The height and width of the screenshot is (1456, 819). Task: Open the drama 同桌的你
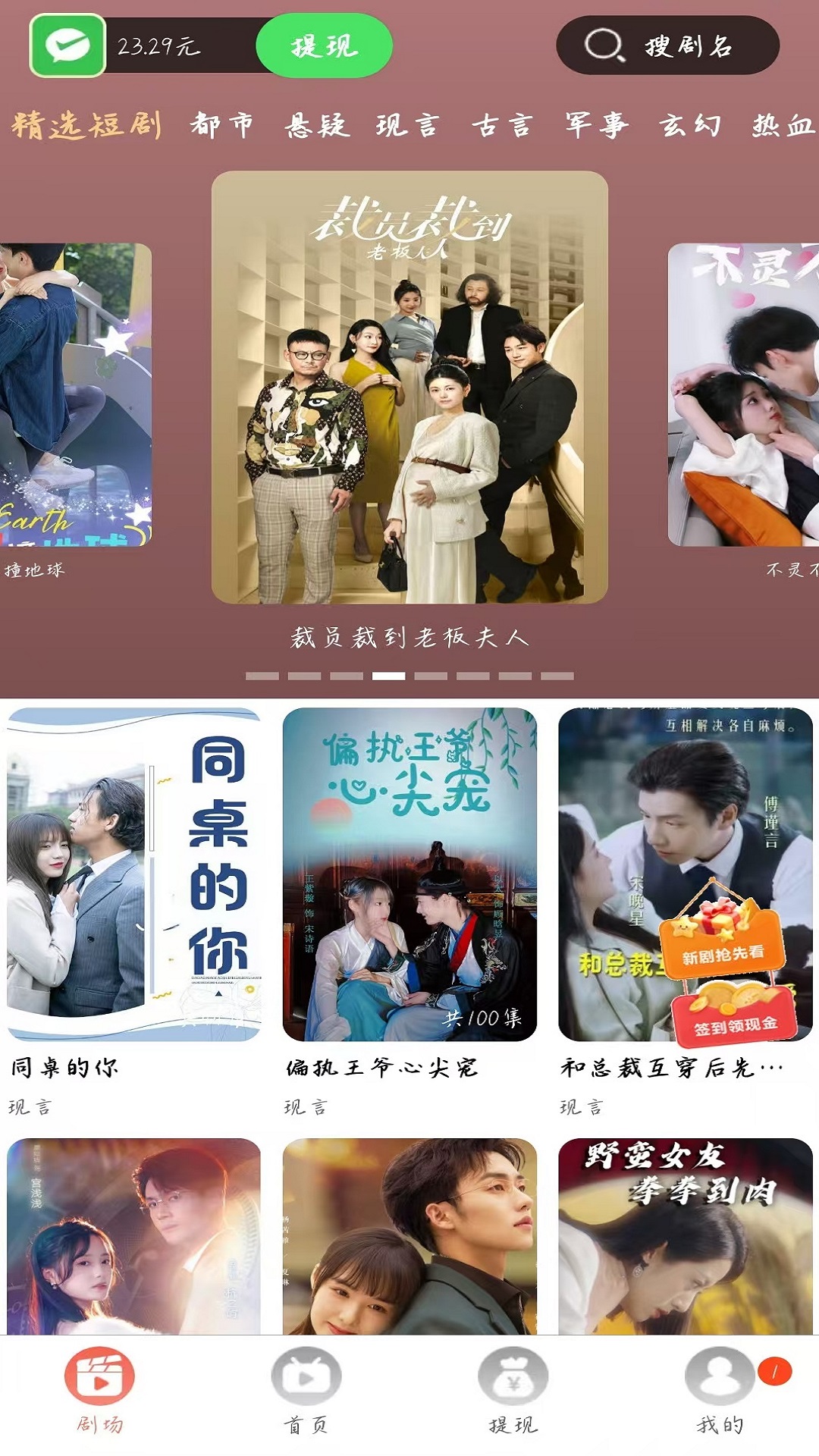pyautogui.click(x=133, y=874)
